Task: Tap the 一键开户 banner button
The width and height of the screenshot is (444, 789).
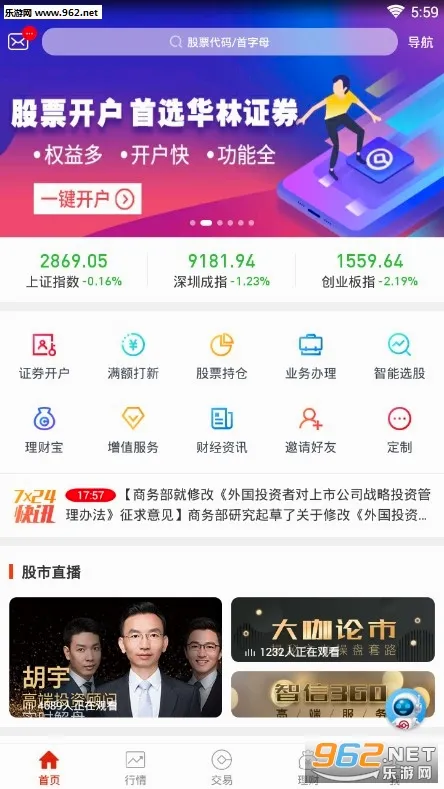Action: [88, 199]
